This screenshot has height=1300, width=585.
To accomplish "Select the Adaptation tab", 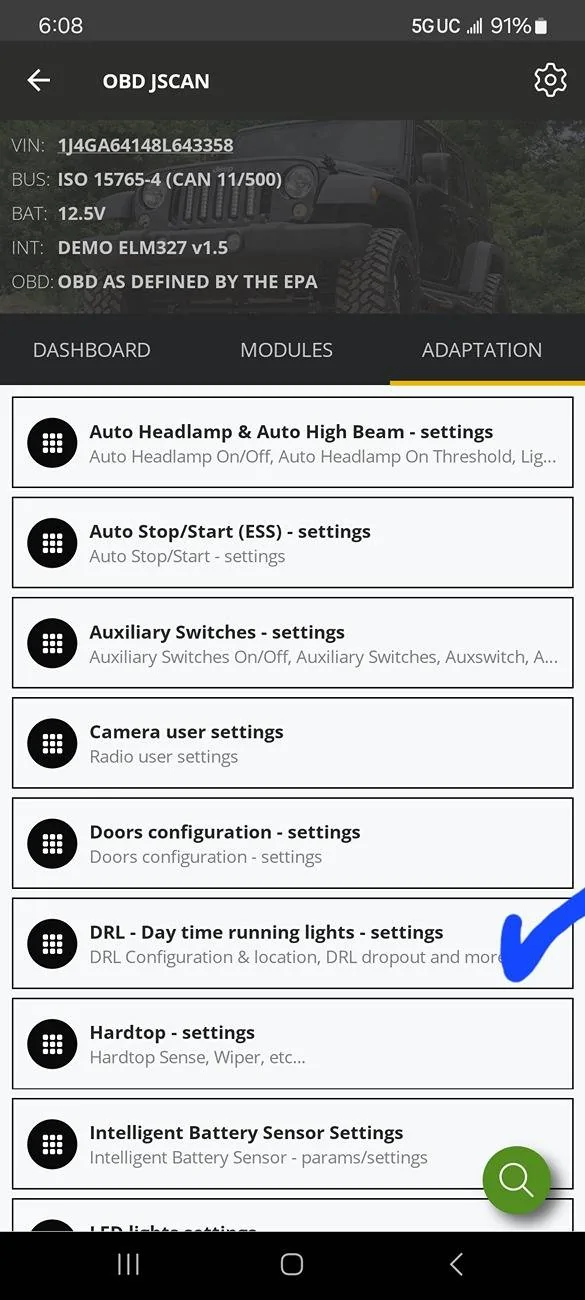I will 482,350.
